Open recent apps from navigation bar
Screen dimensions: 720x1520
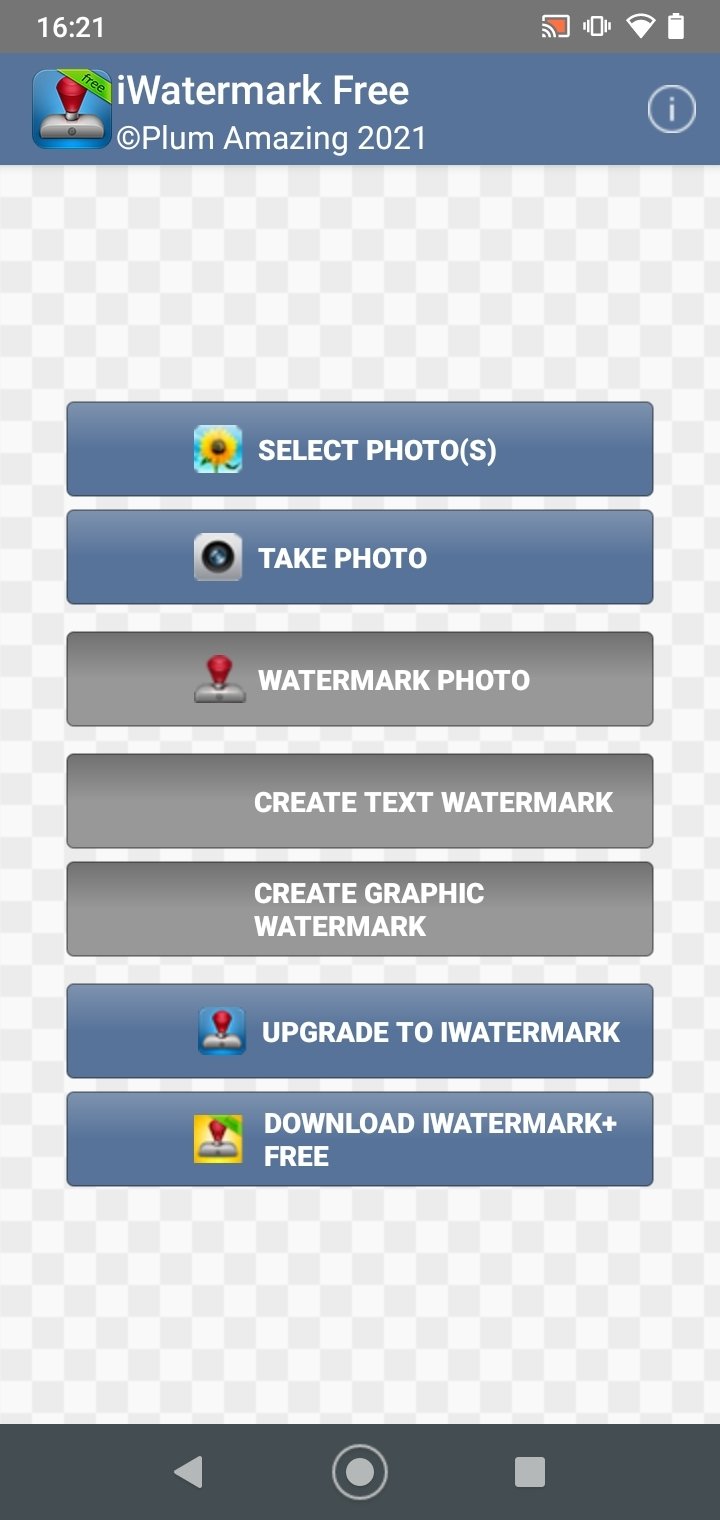click(x=530, y=1472)
